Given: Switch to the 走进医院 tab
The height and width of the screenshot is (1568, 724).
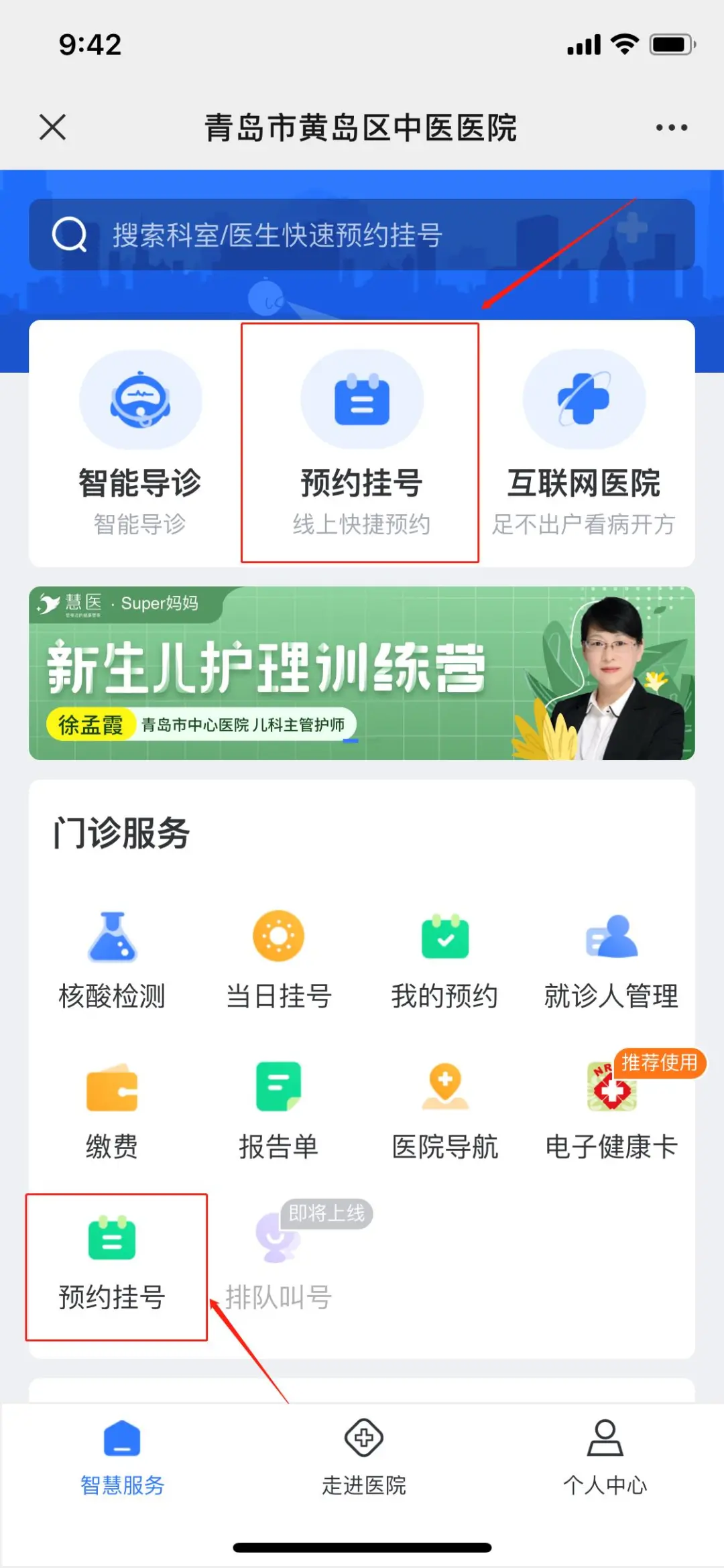Looking at the screenshot, I should pos(363,1456).
